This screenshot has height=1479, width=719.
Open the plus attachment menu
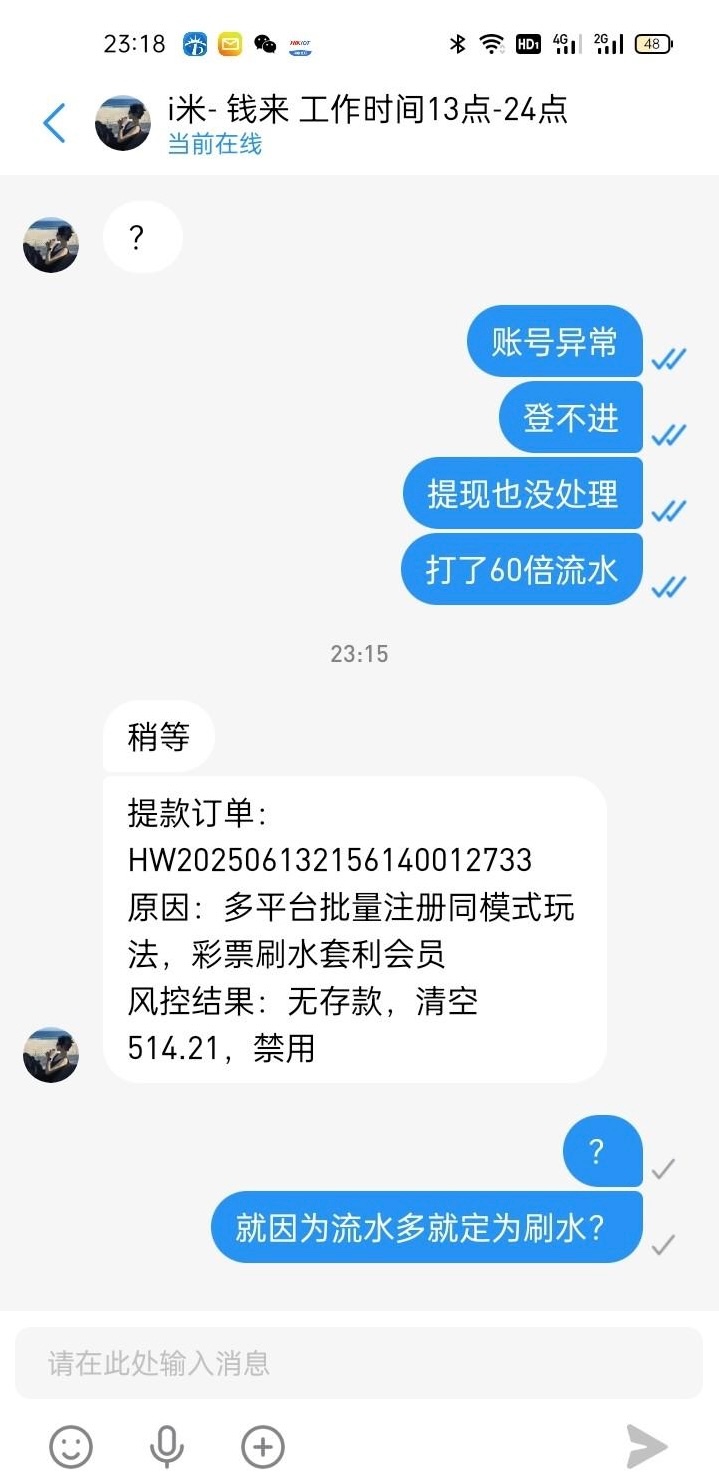263,1446
